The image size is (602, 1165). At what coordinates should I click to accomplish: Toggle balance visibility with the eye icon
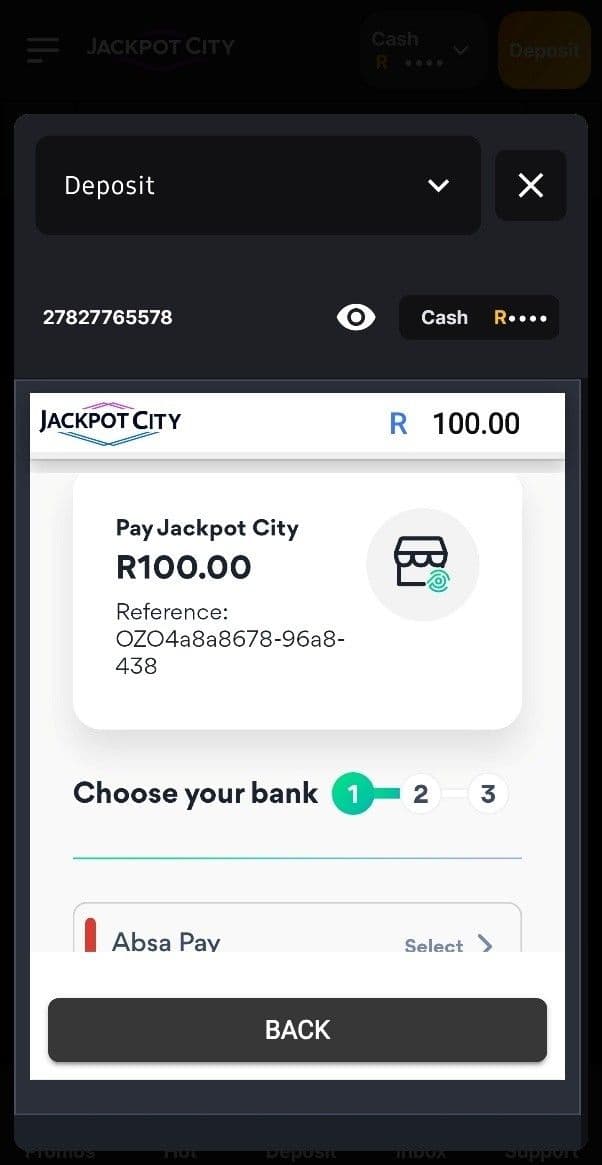(x=356, y=318)
